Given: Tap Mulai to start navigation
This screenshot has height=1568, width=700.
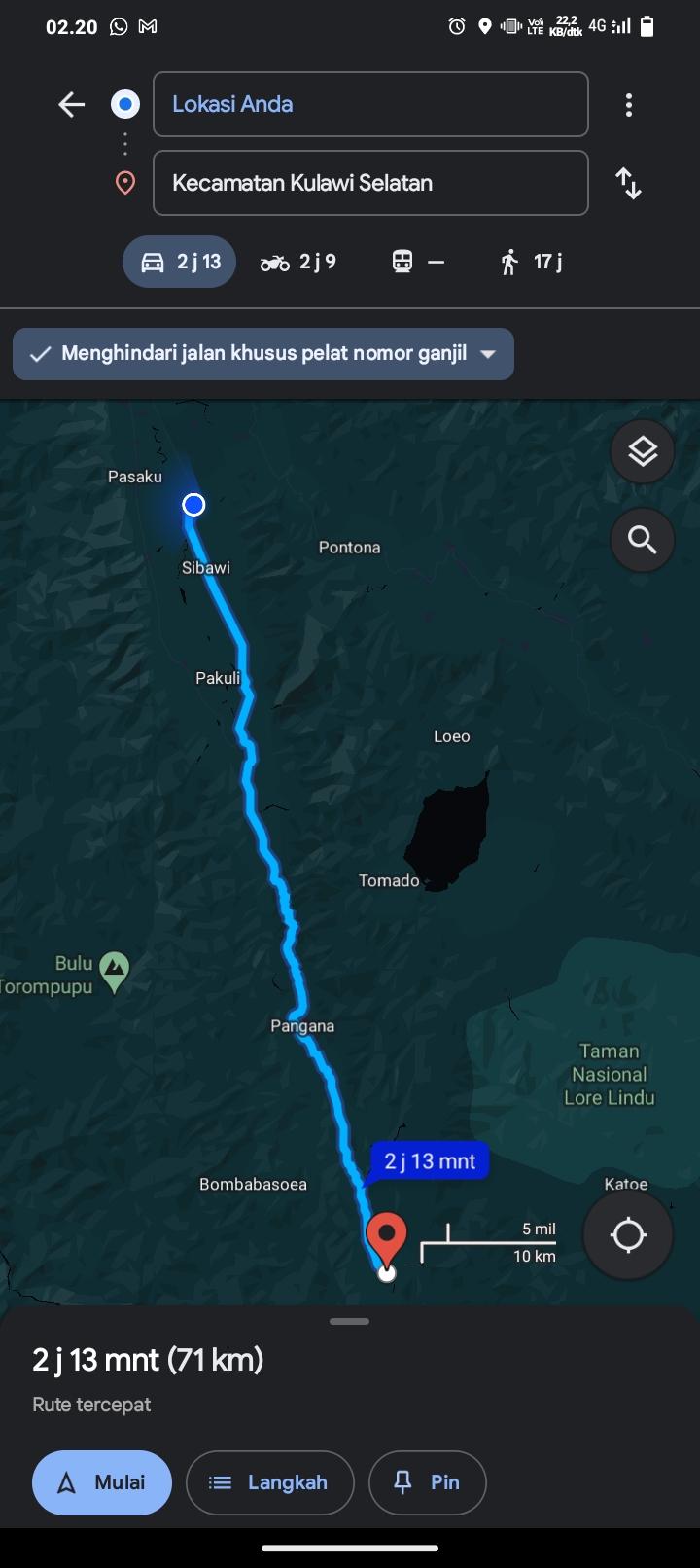Looking at the screenshot, I should click(x=102, y=1482).
